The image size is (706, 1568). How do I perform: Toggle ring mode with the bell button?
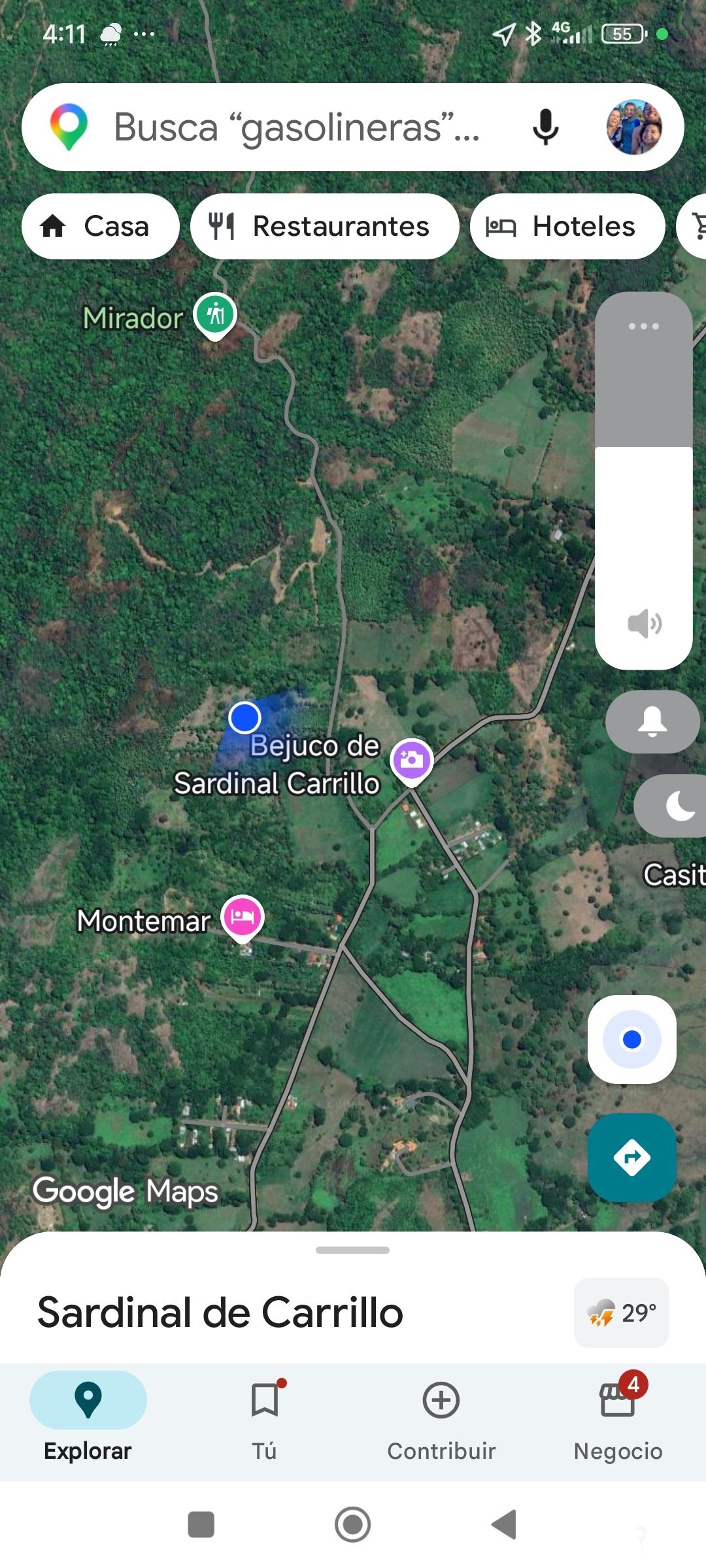point(652,721)
